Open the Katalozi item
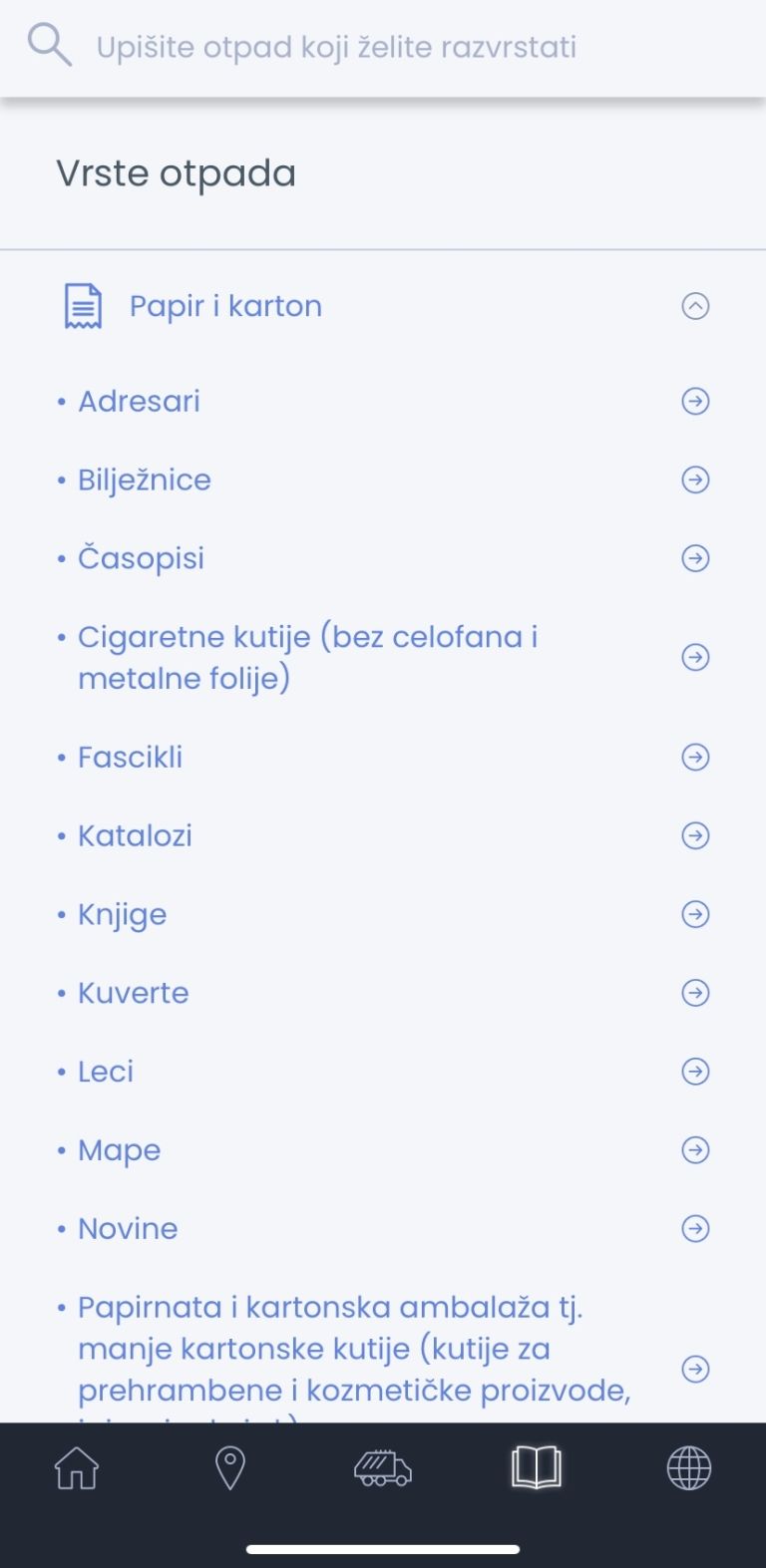766x1568 pixels. click(x=383, y=835)
